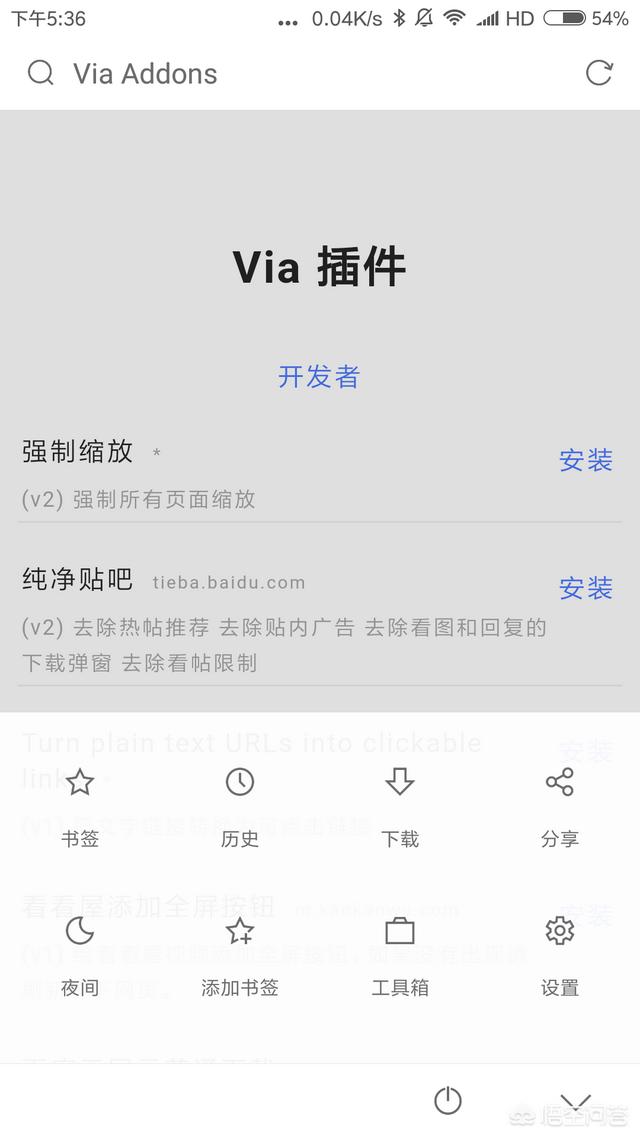Open the 开发者 link
The image size is (640, 1138).
(319, 377)
